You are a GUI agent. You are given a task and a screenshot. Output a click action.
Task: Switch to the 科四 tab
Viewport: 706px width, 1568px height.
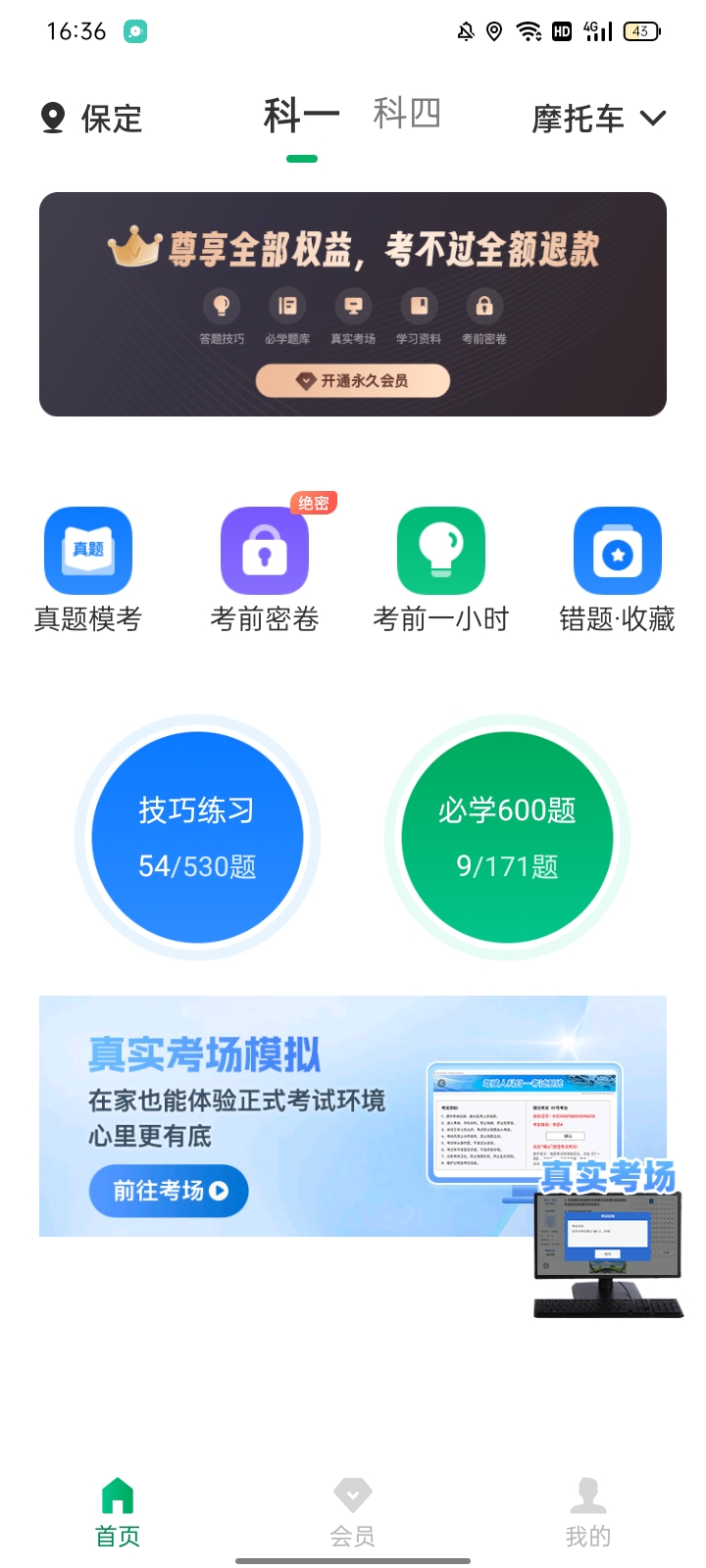click(405, 115)
